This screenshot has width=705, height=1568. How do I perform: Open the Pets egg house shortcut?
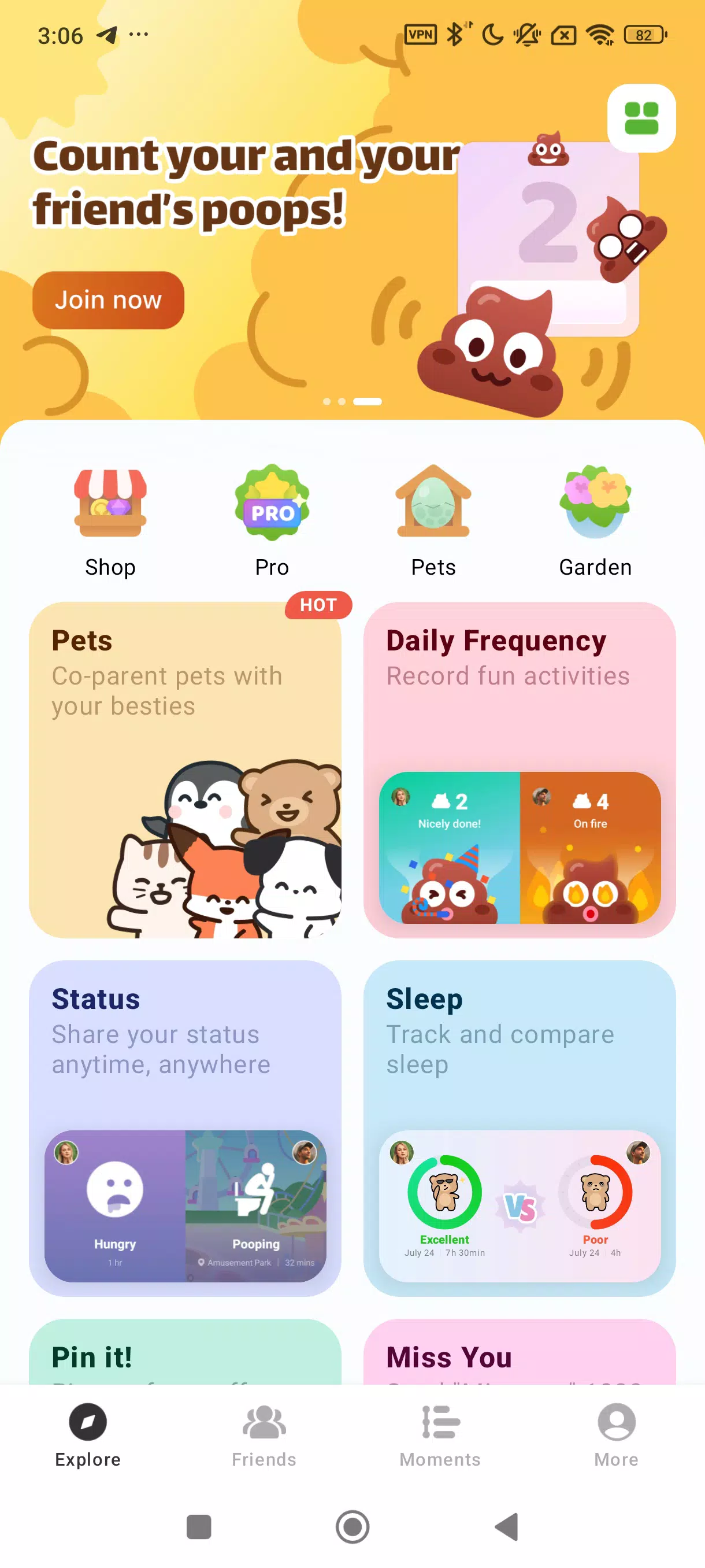point(433,520)
